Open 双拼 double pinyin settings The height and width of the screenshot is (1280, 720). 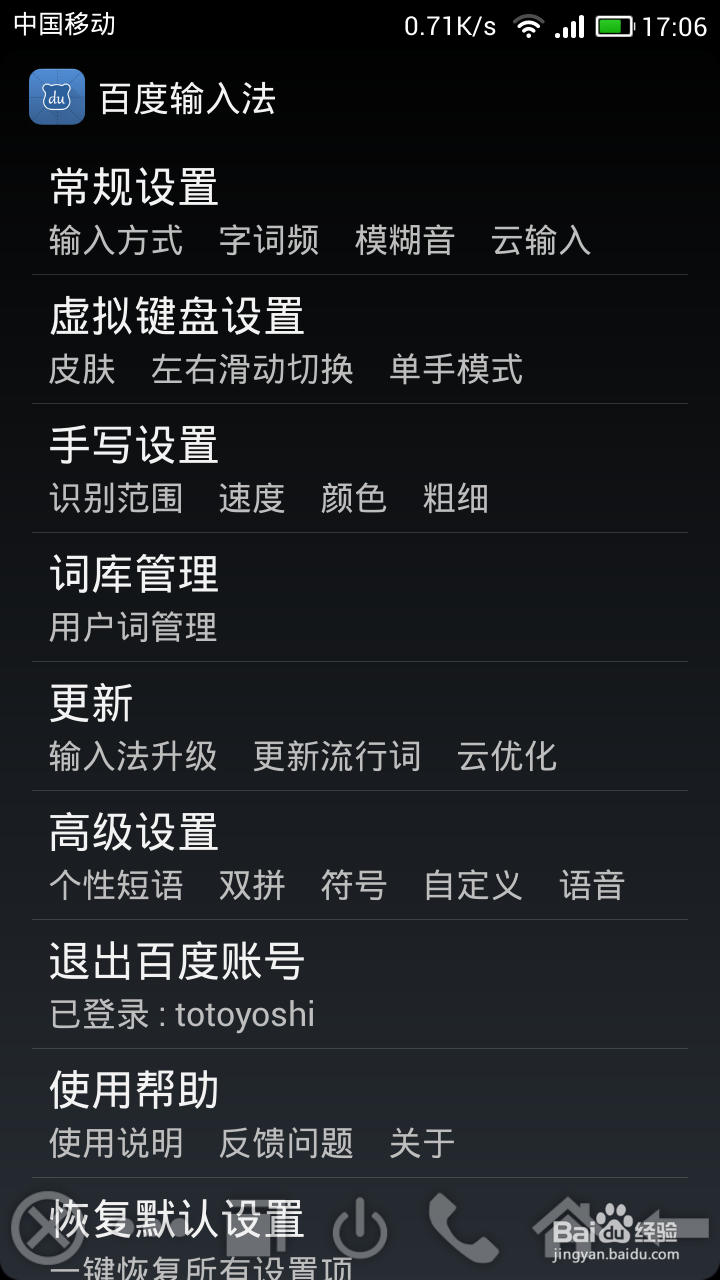[x=252, y=886]
